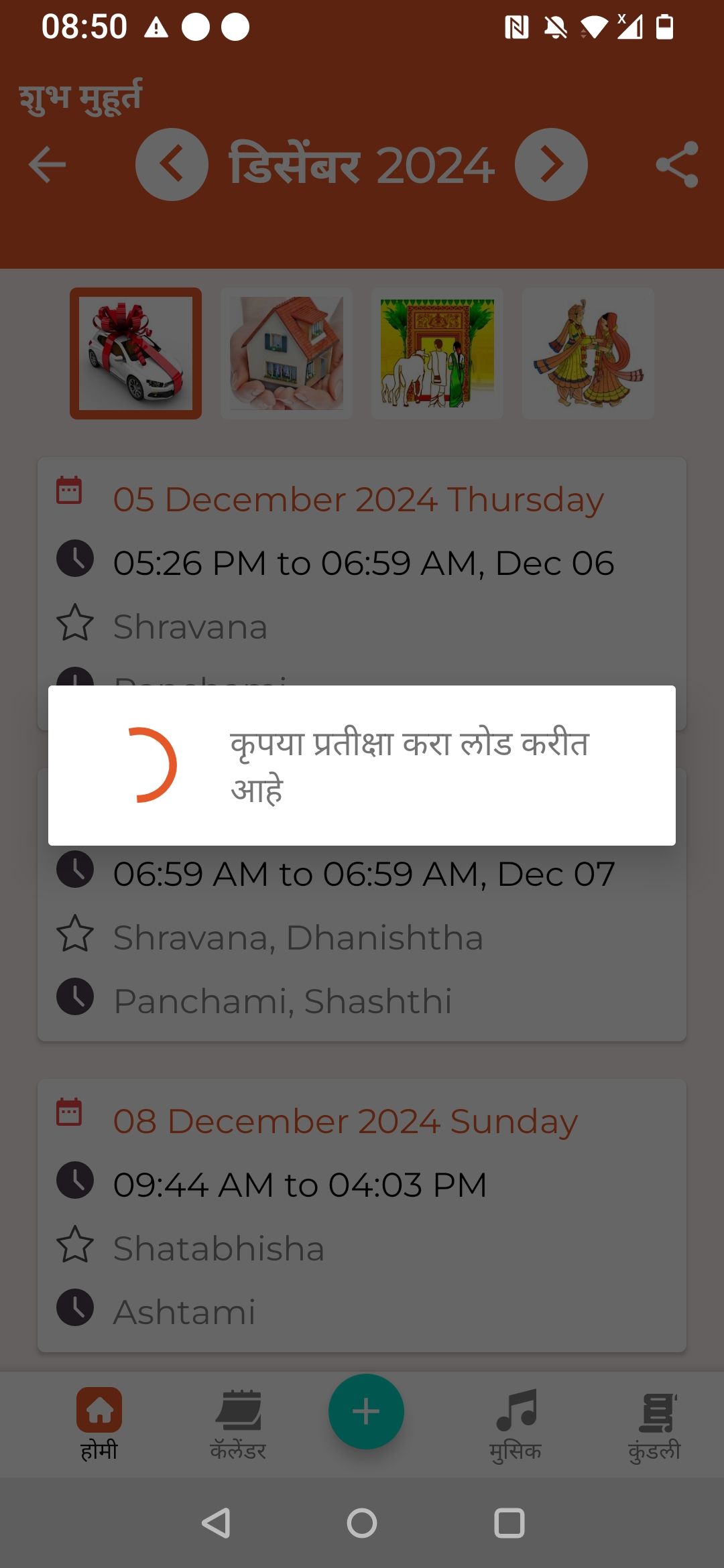The image size is (724, 1568).
Task: Go to the next month
Action: (551, 164)
